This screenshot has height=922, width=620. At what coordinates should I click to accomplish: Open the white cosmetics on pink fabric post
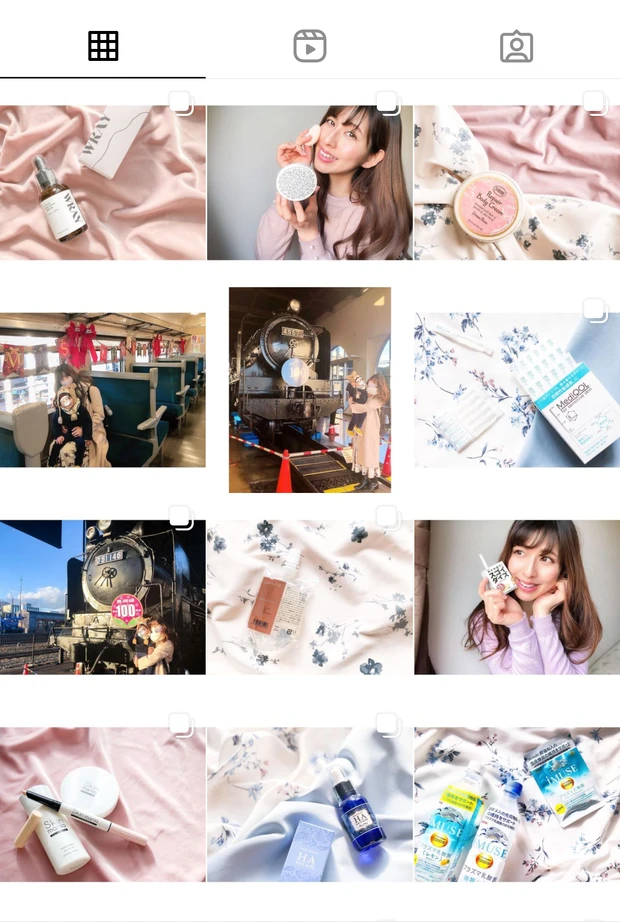point(102,804)
